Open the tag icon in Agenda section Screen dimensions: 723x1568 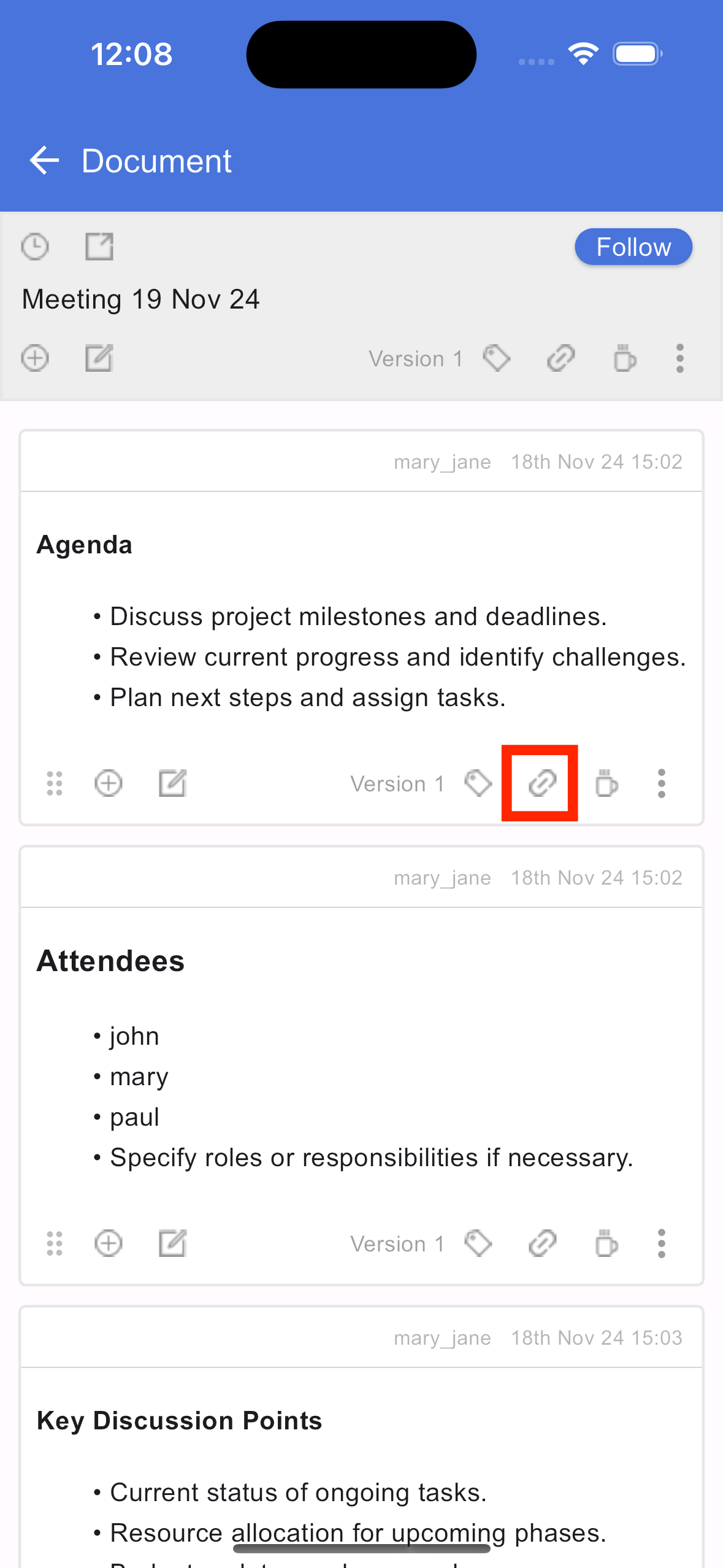[478, 783]
